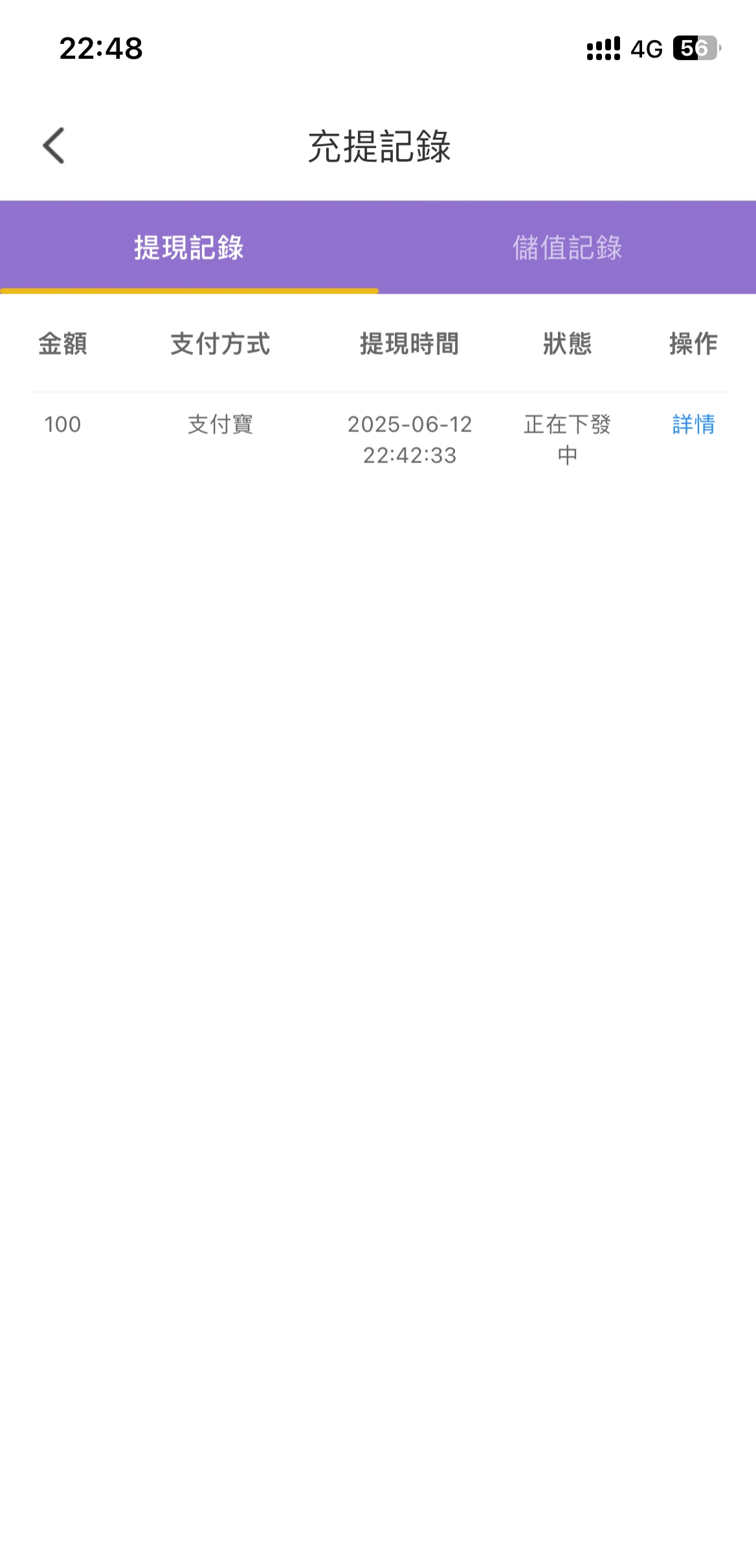This screenshot has width=756, height=1568.
Task: Tap the 狀態 column header
Action: click(x=567, y=345)
